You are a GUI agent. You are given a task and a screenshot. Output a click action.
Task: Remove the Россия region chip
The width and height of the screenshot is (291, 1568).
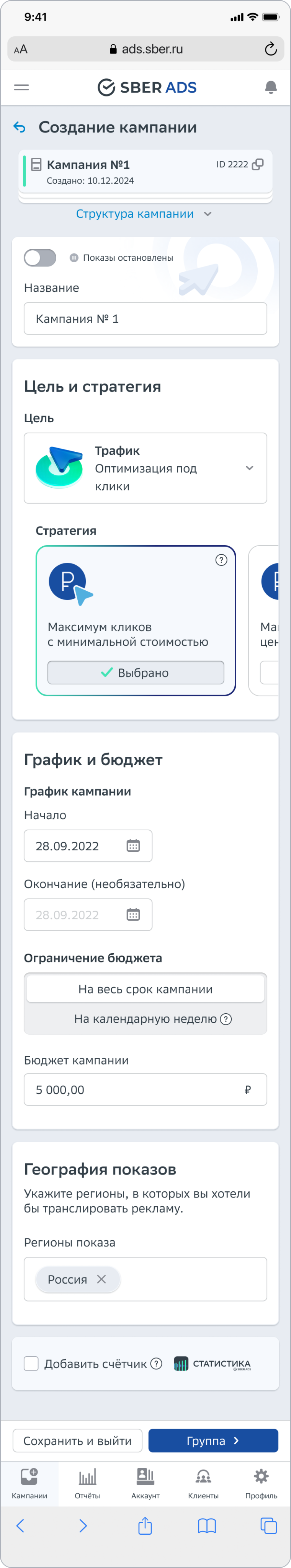(102, 1279)
